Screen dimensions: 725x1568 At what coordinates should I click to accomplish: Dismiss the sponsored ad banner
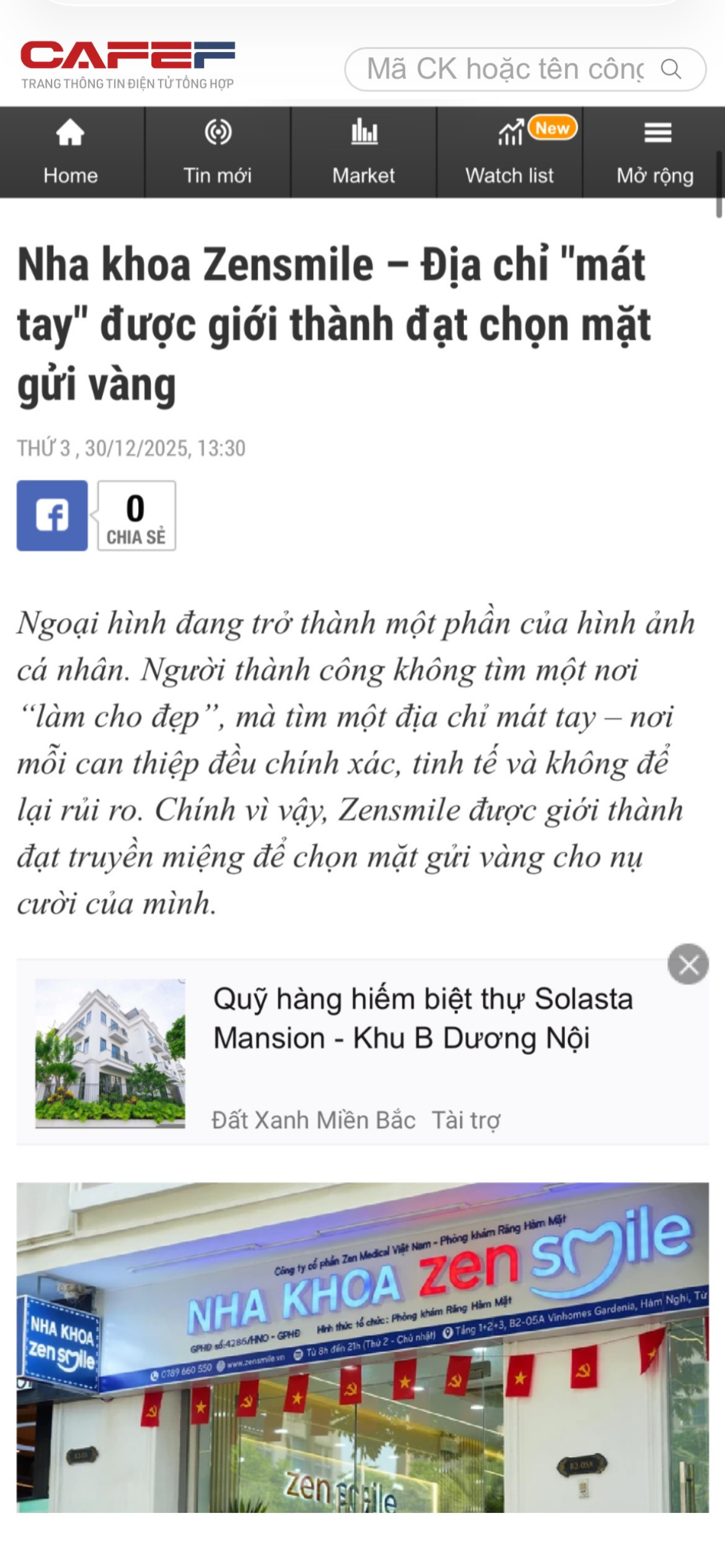(688, 964)
